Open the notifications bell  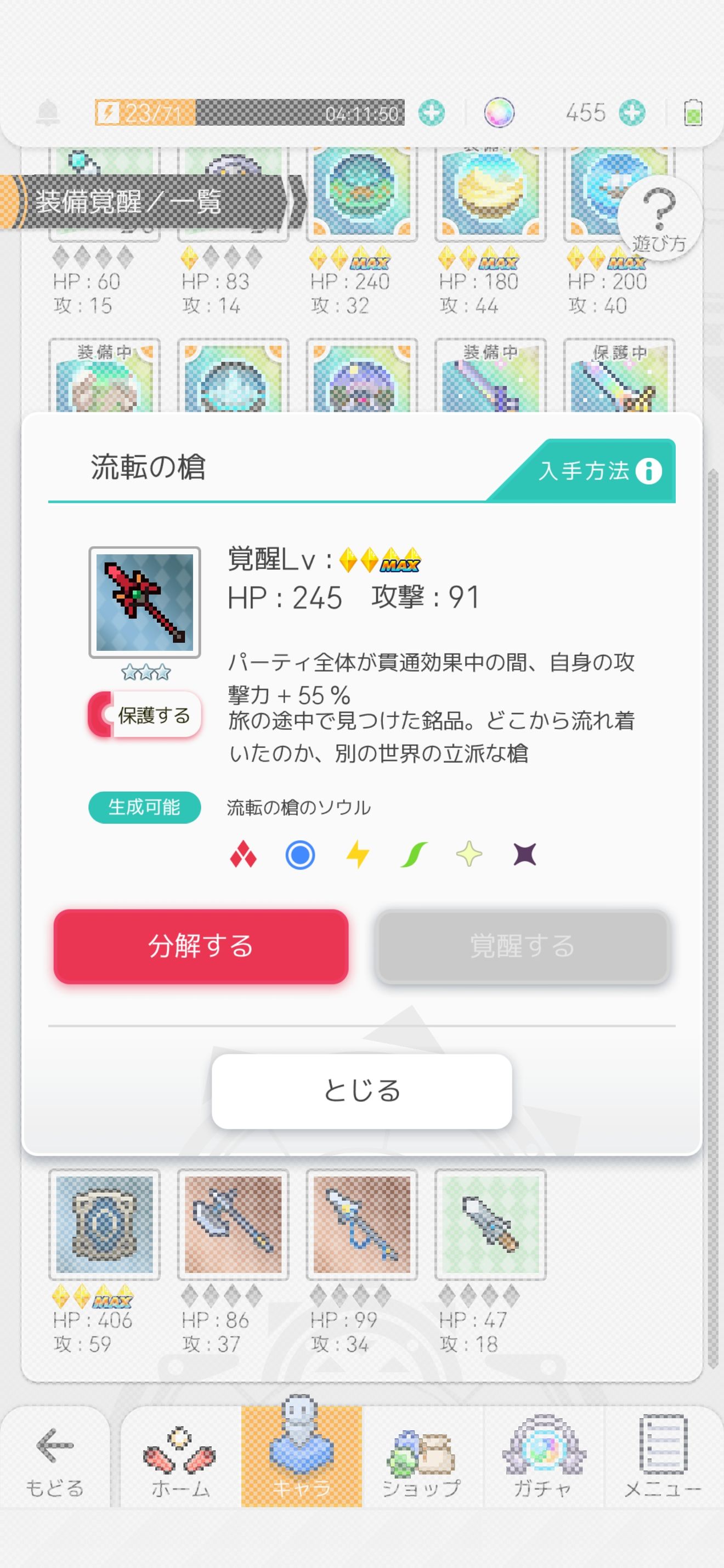click(x=48, y=113)
